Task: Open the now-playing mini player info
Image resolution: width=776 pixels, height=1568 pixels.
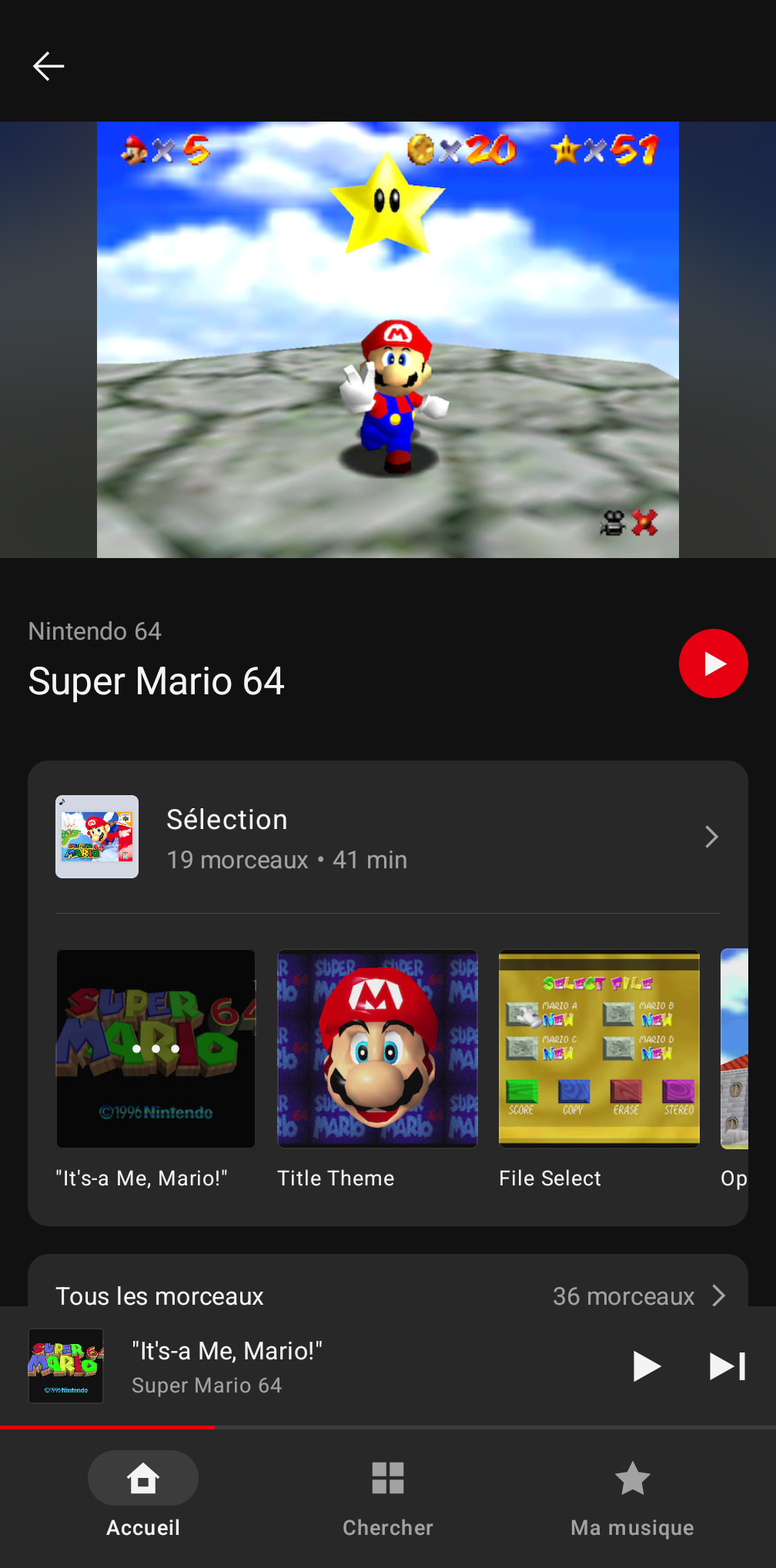Action: coord(308,1366)
